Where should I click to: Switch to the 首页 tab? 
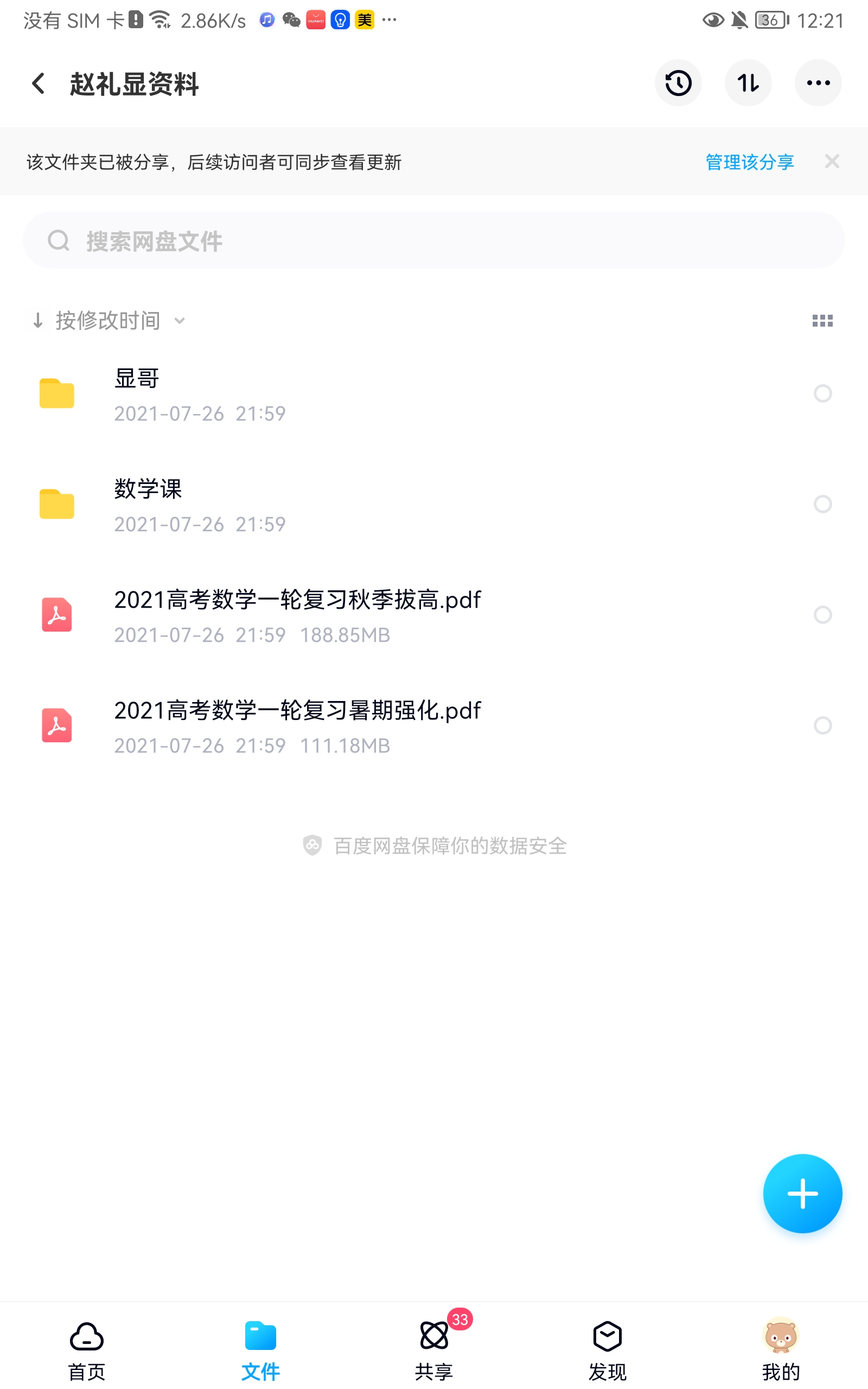tap(87, 1349)
